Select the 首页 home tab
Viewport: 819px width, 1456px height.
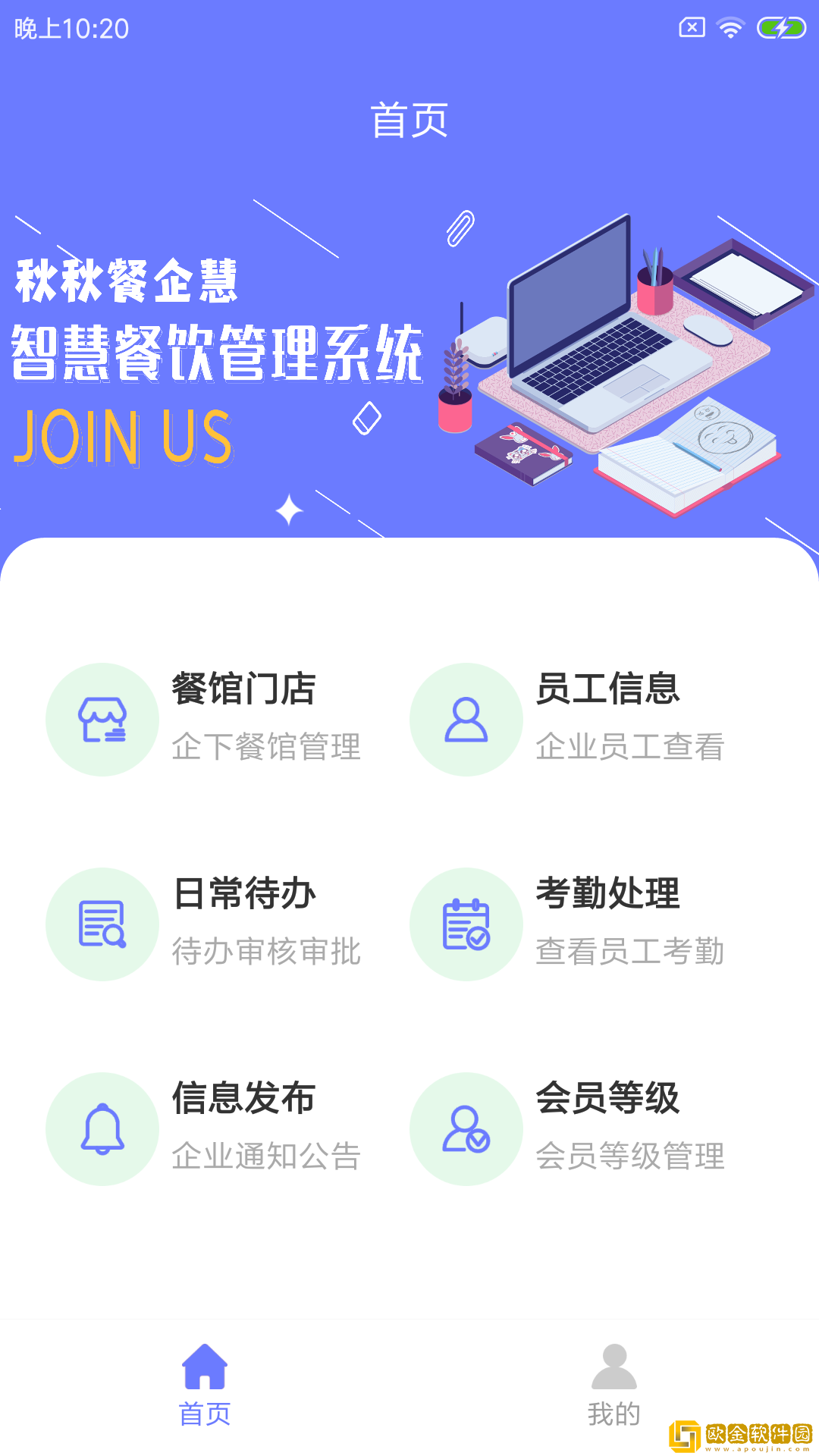(205, 1385)
